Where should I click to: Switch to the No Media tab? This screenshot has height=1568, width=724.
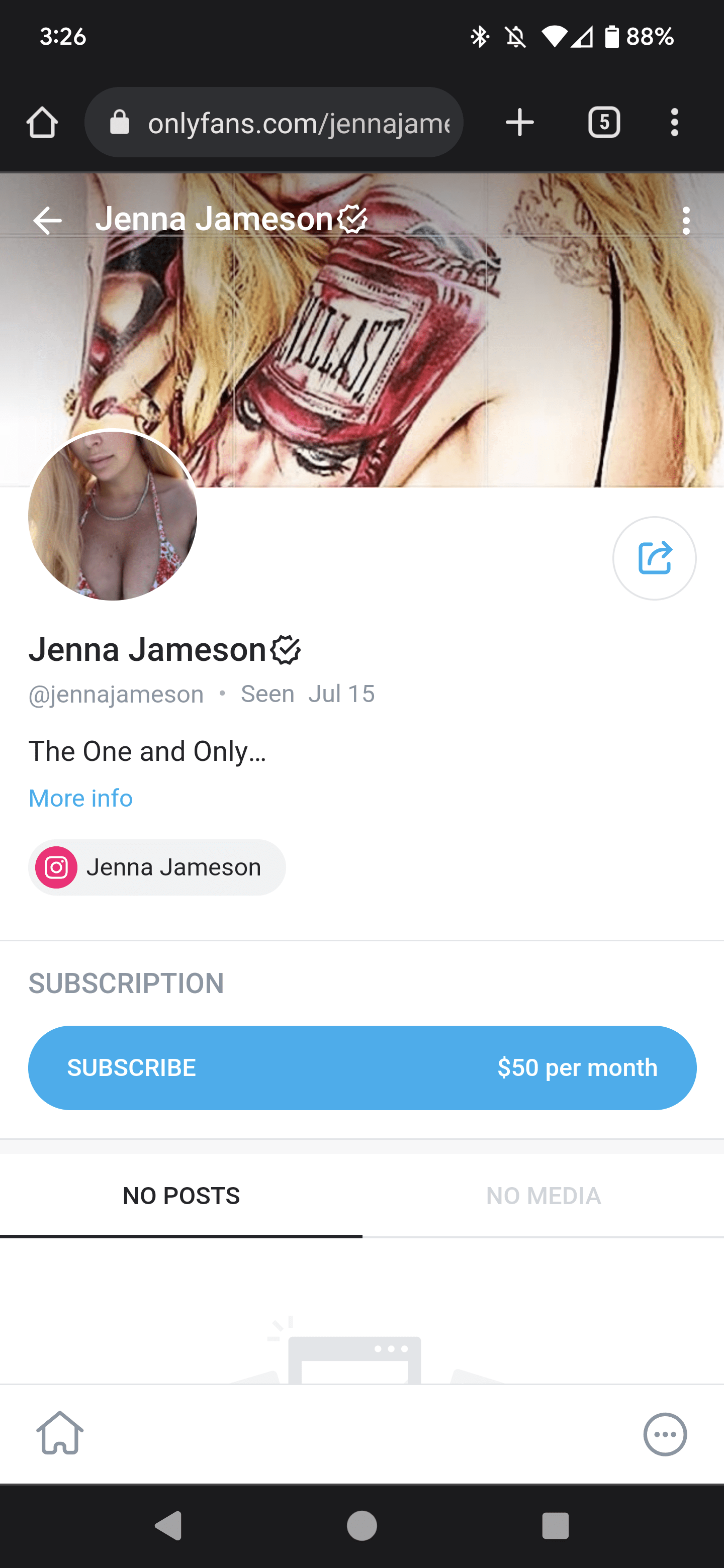coord(543,1196)
